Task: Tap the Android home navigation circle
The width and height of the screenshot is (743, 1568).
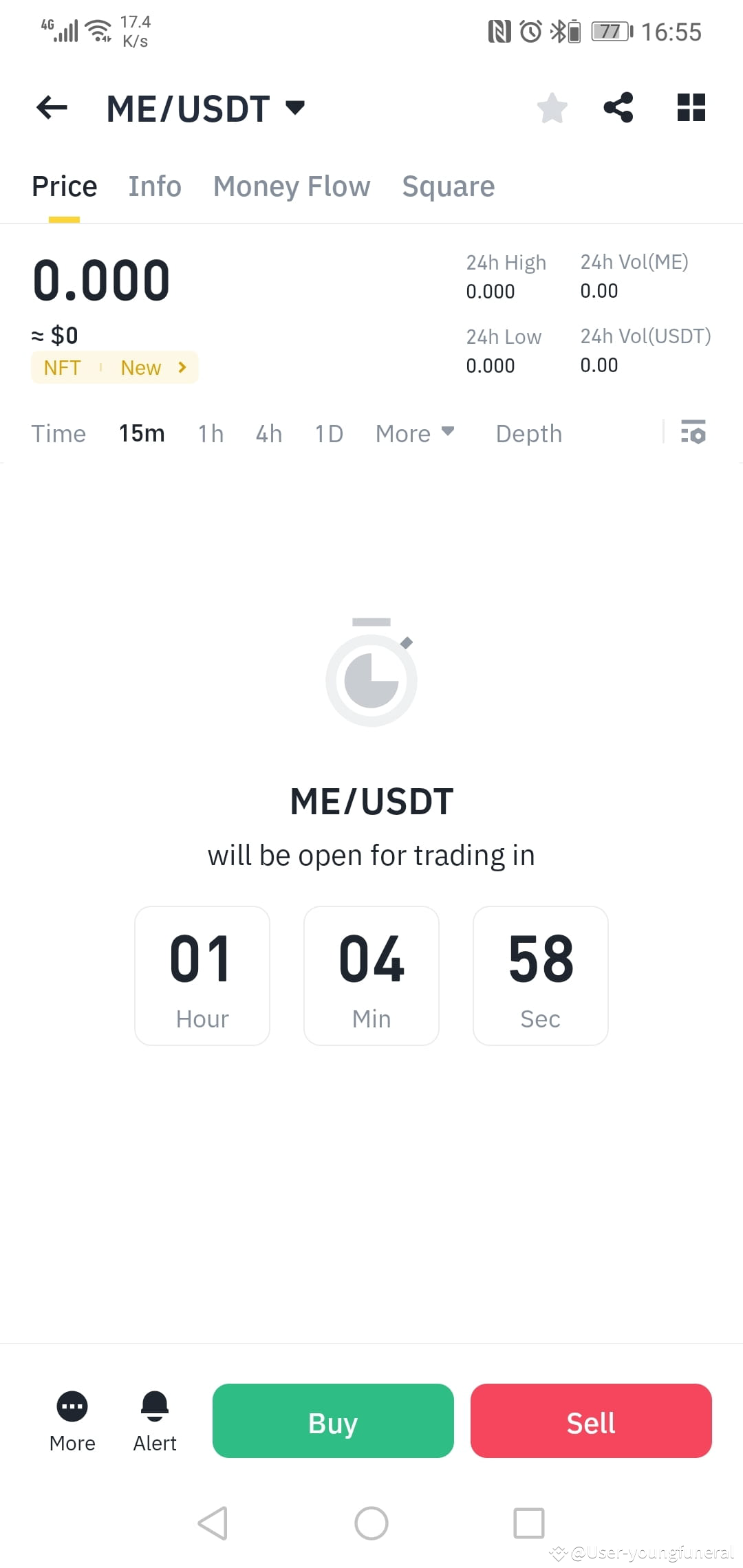Action: click(x=371, y=1524)
